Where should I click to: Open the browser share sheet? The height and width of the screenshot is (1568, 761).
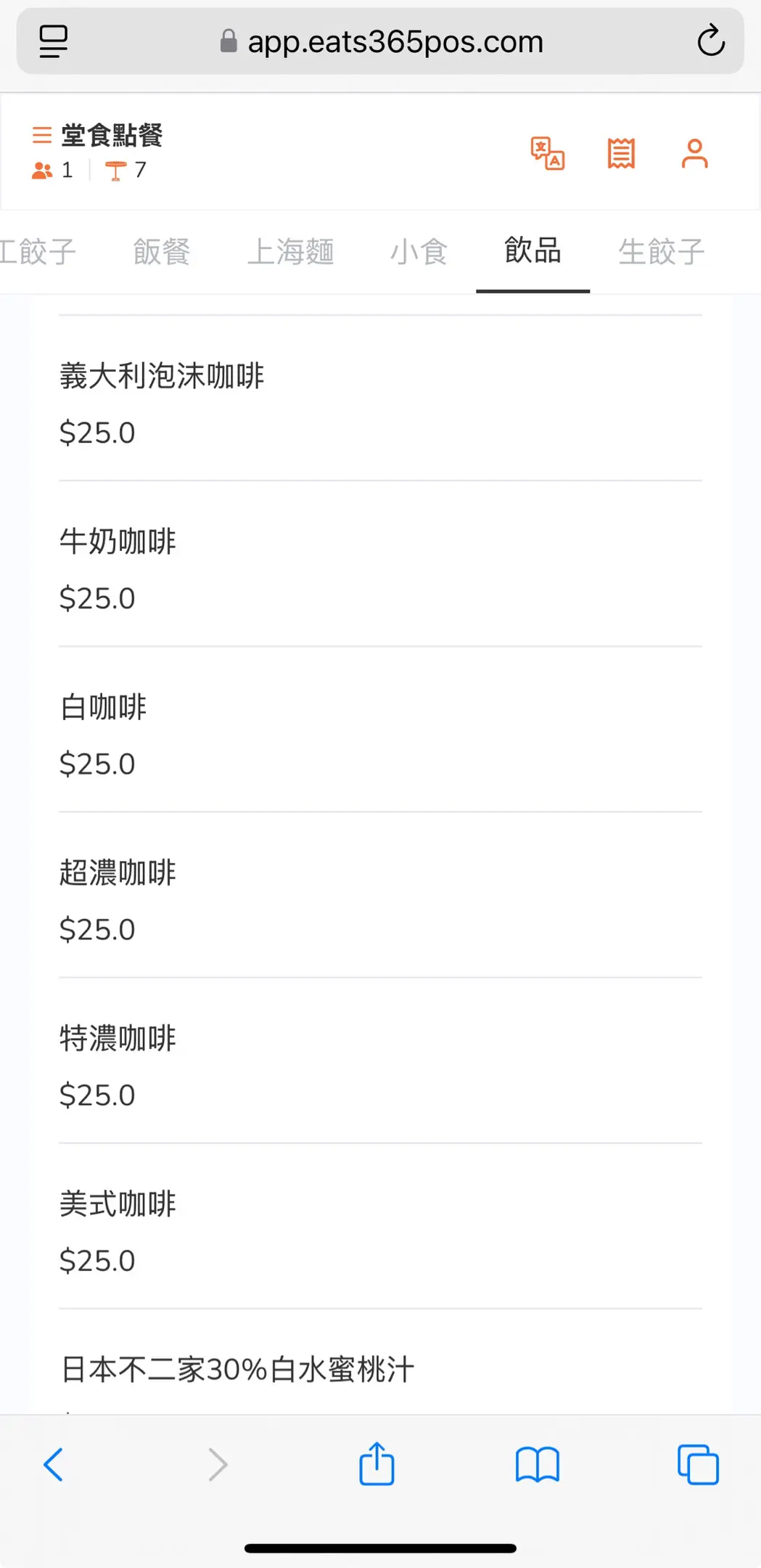click(x=377, y=1463)
